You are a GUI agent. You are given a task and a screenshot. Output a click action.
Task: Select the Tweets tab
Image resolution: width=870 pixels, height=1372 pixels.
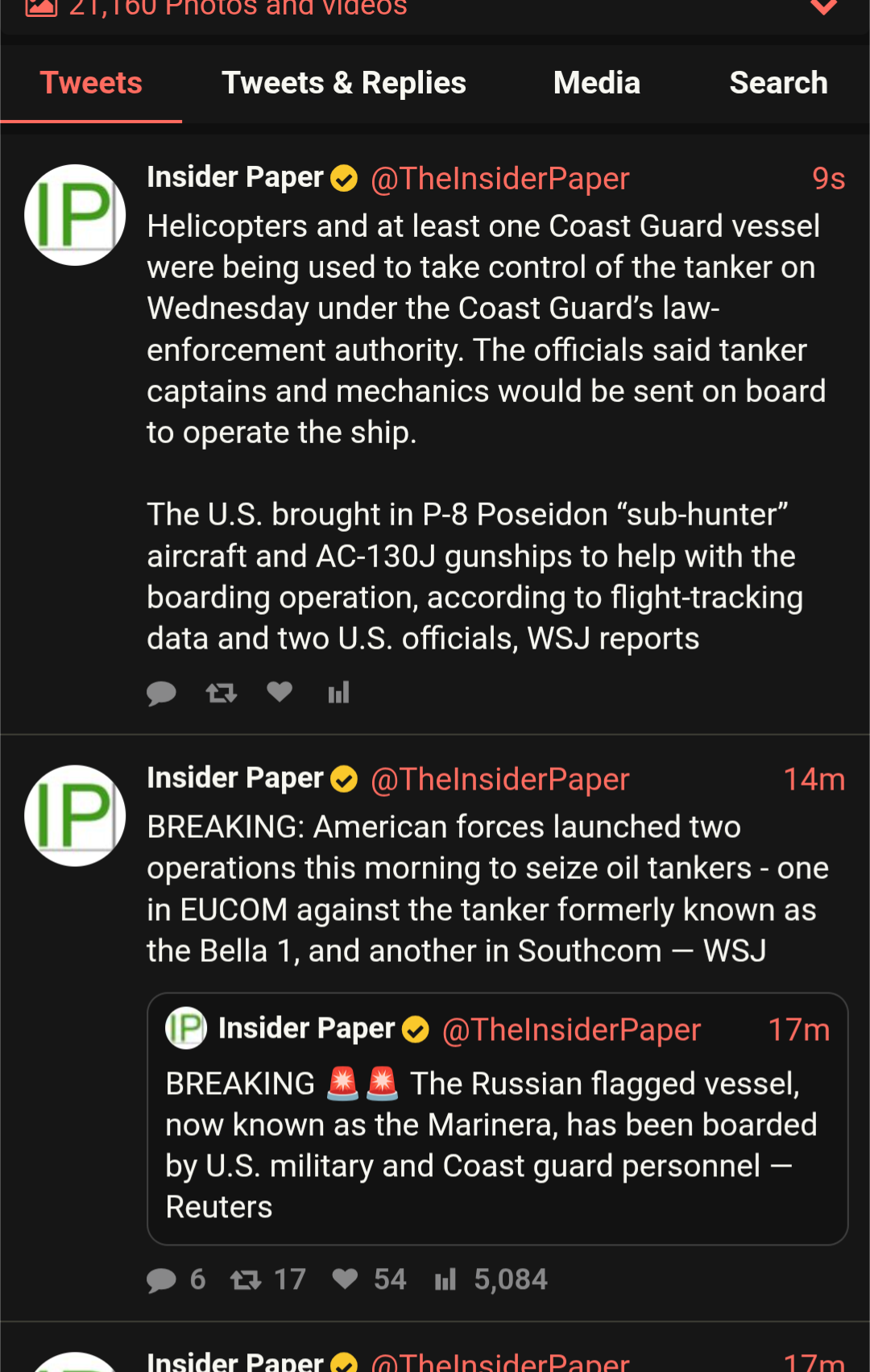(x=91, y=83)
